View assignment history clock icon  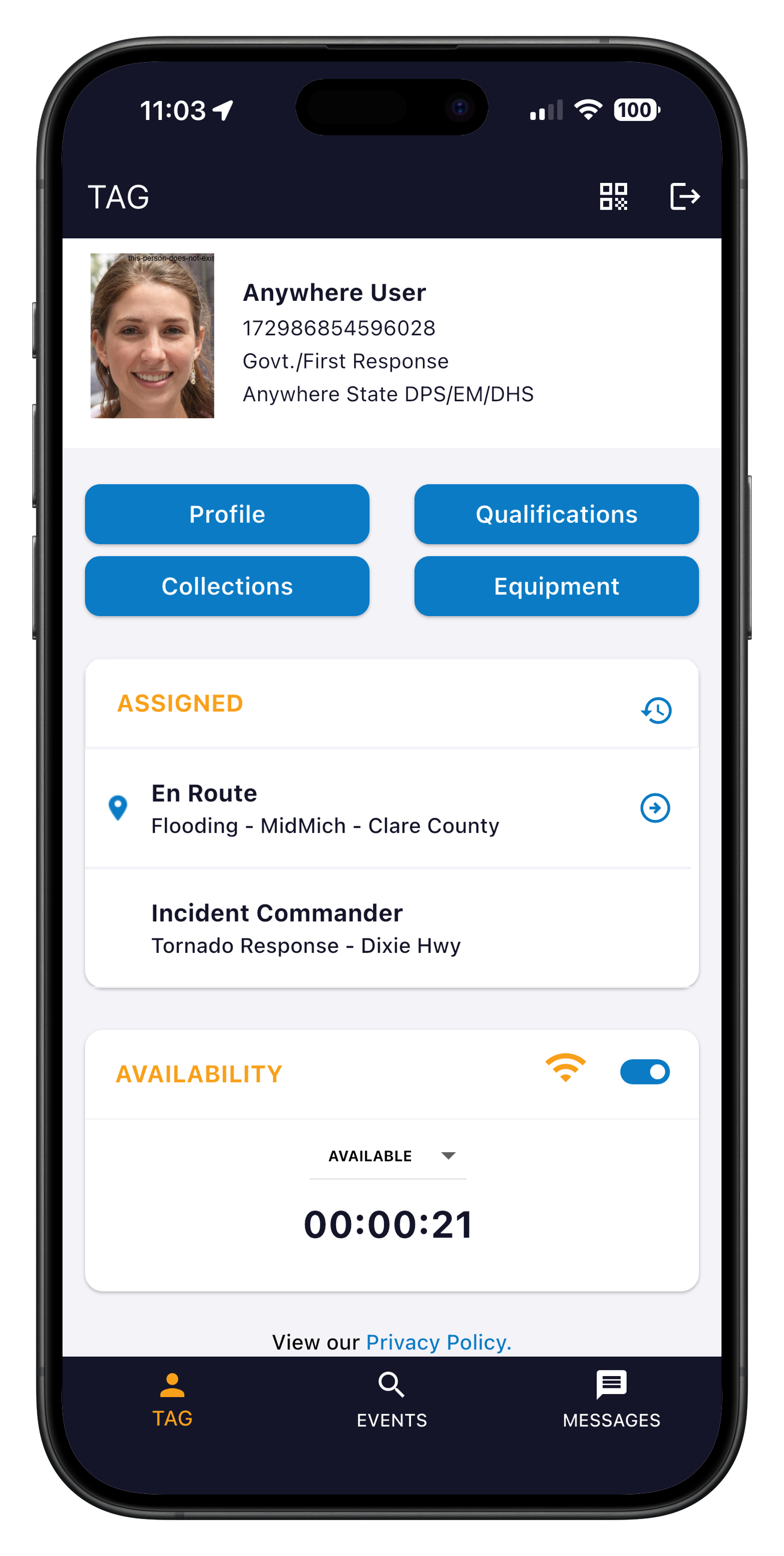pyautogui.click(x=656, y=710)
